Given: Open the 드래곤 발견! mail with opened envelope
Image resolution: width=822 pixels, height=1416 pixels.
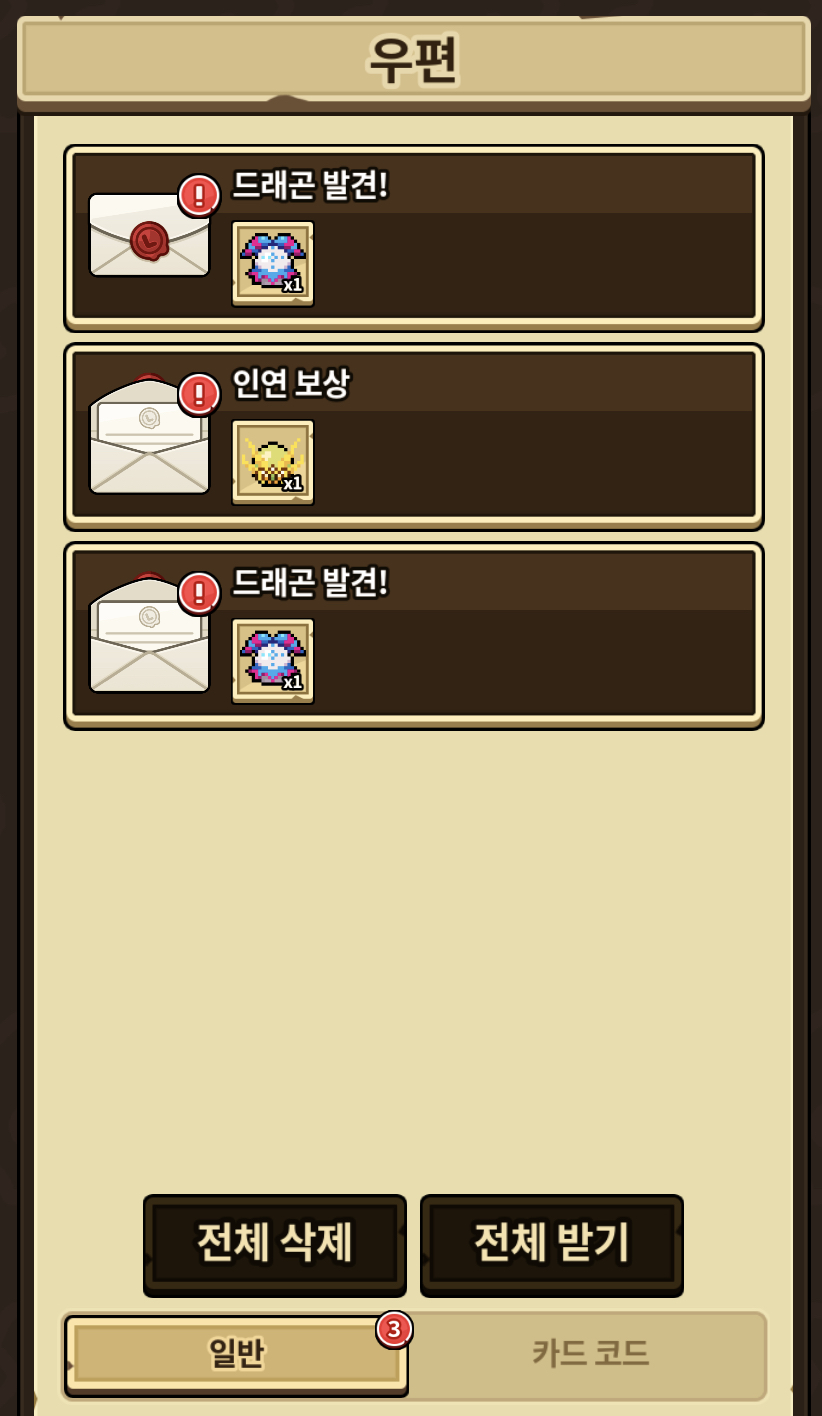Looking at the screenshot, I should coord(413,636).
